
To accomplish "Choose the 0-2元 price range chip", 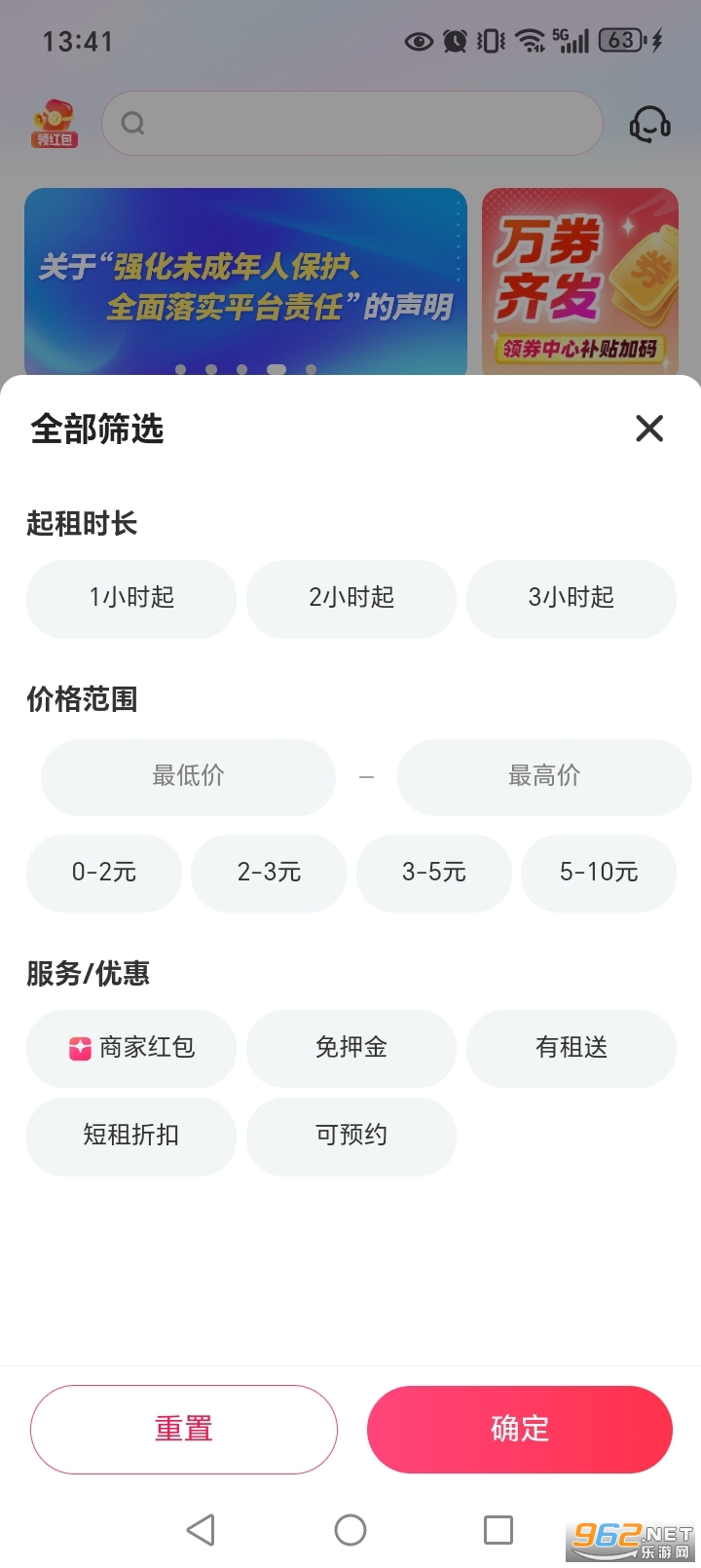I will pos(103,874).
